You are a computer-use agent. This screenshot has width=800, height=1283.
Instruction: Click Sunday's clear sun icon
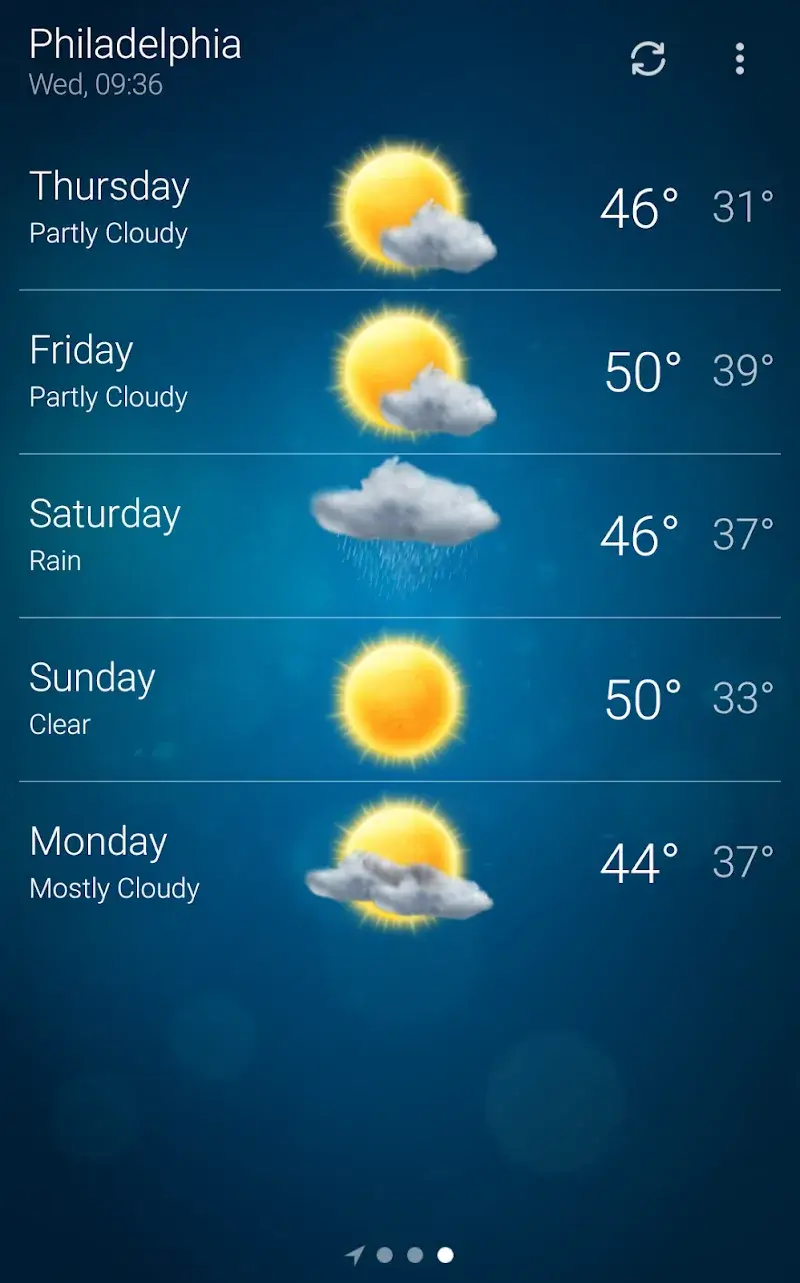click(400, 699)
